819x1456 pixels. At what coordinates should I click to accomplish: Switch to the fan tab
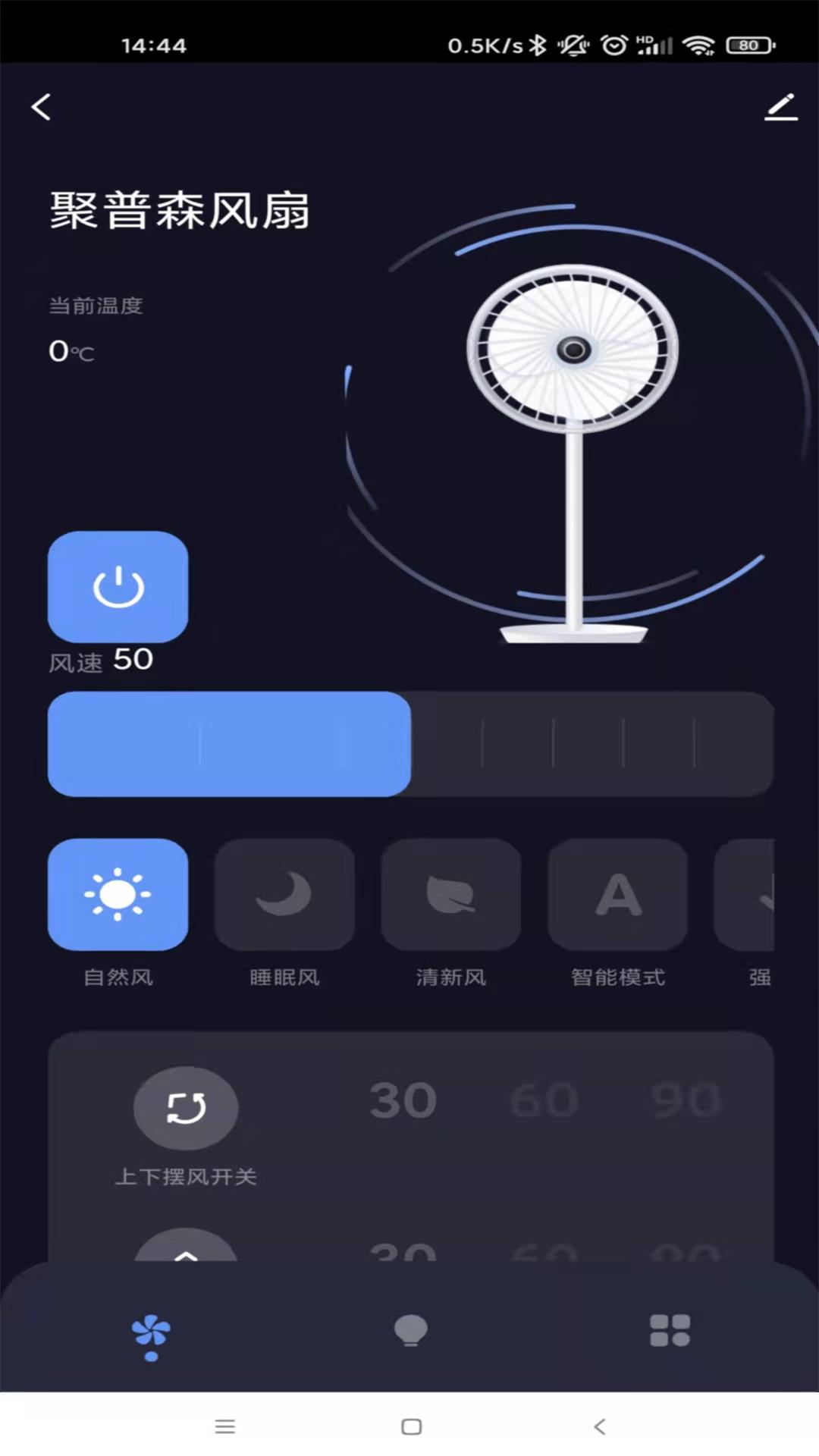pyautogui.click(x=151, y=1335)
